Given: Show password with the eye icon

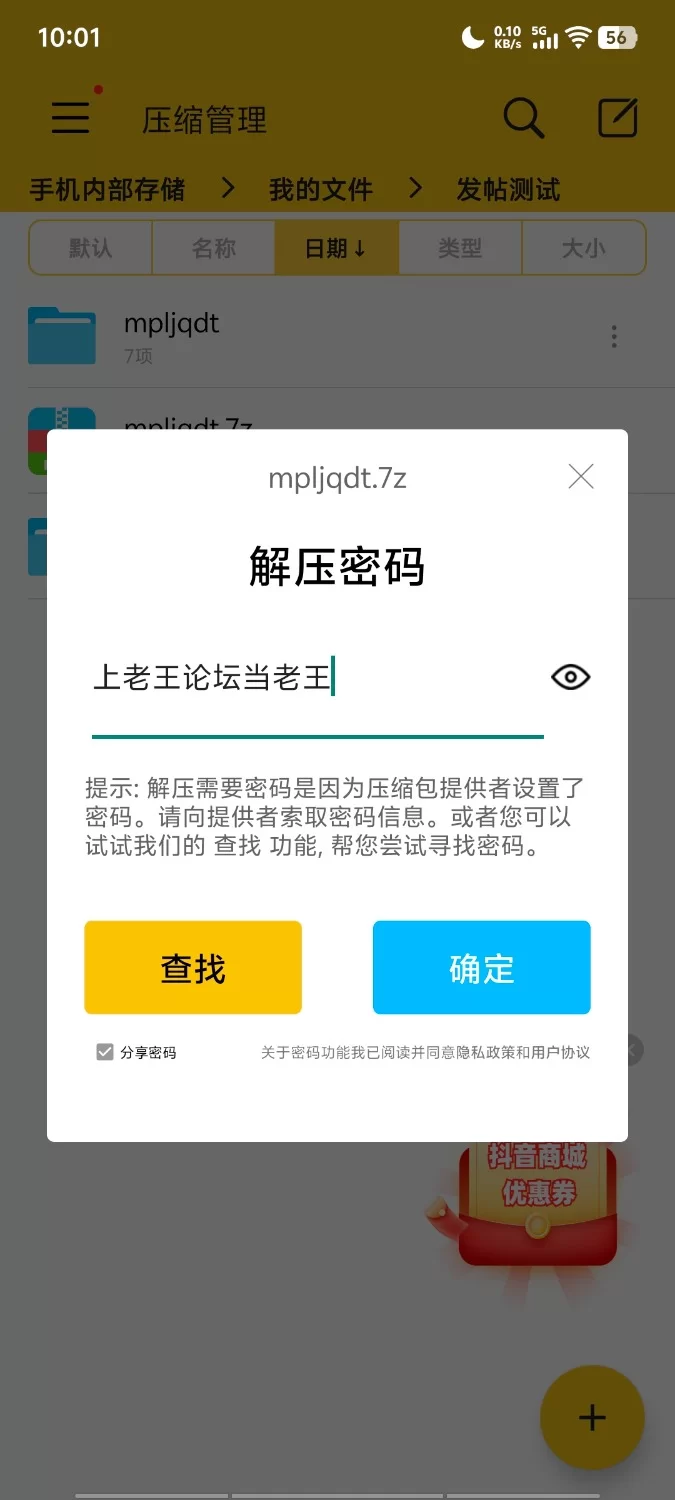Looking at the screenshot, I should click(571, 678).
